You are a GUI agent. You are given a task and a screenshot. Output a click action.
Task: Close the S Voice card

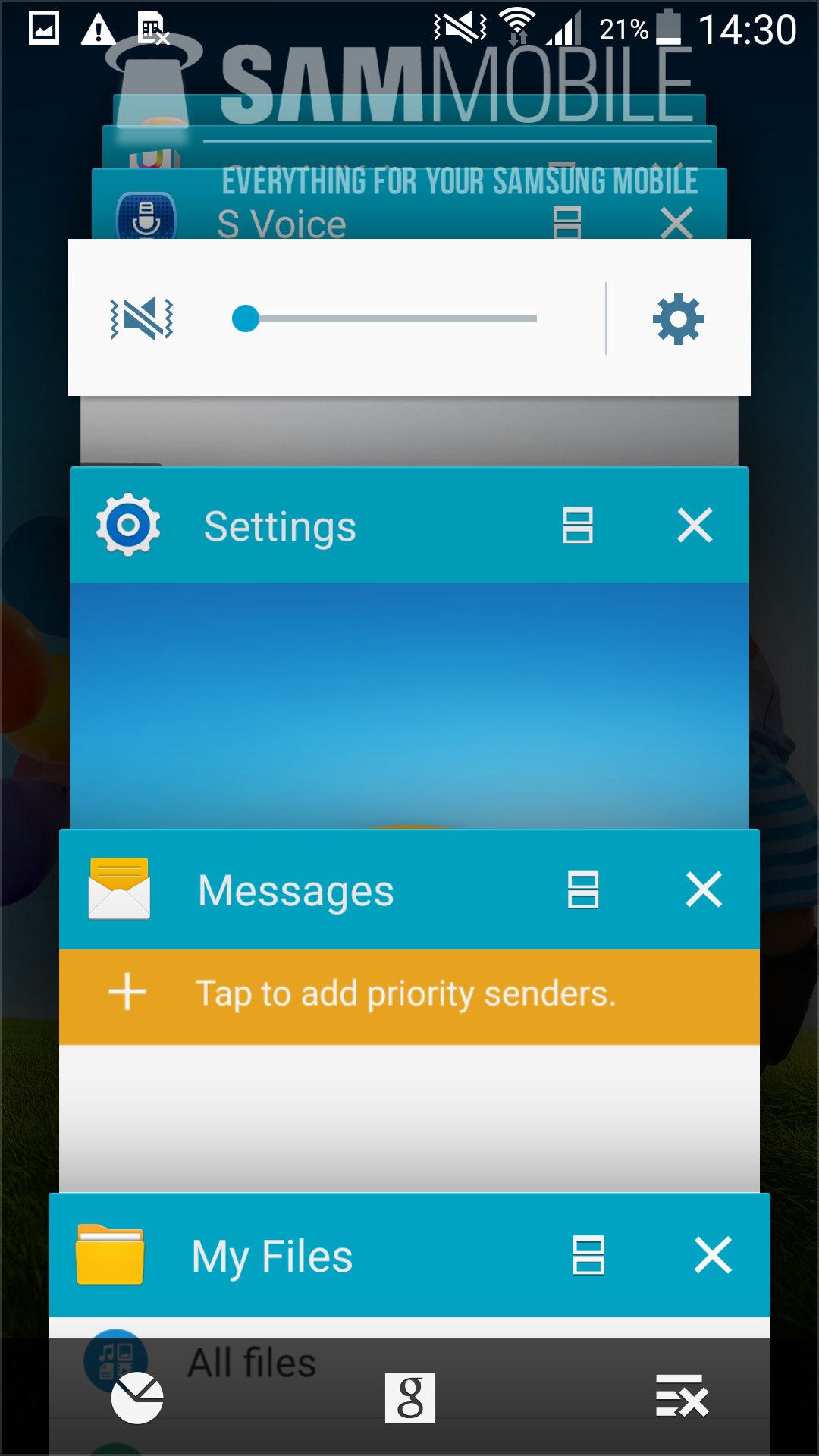click(x=676, y=223)
